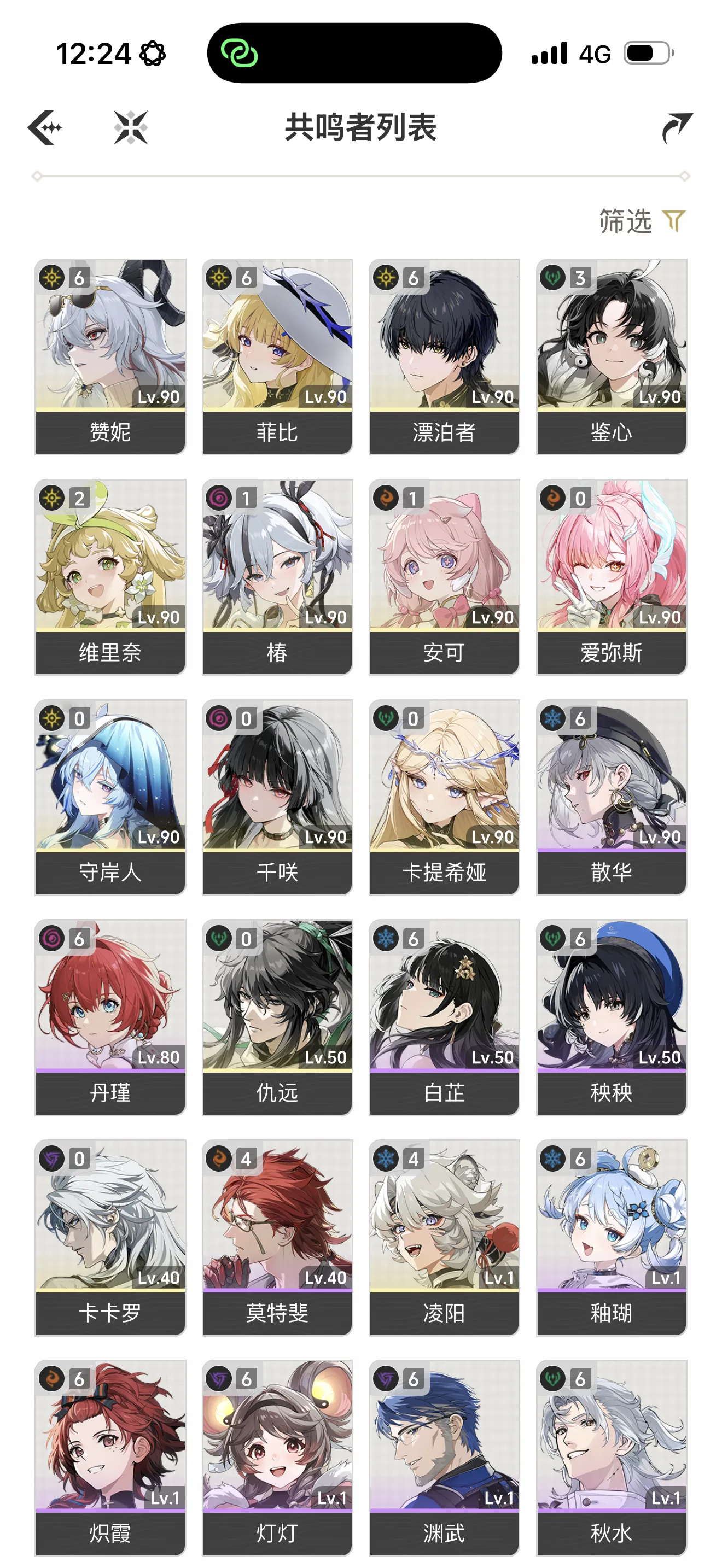Screen dimensions: 722x1568
Task: View 莫特斐 character details
Action: tap(278, 1237)
